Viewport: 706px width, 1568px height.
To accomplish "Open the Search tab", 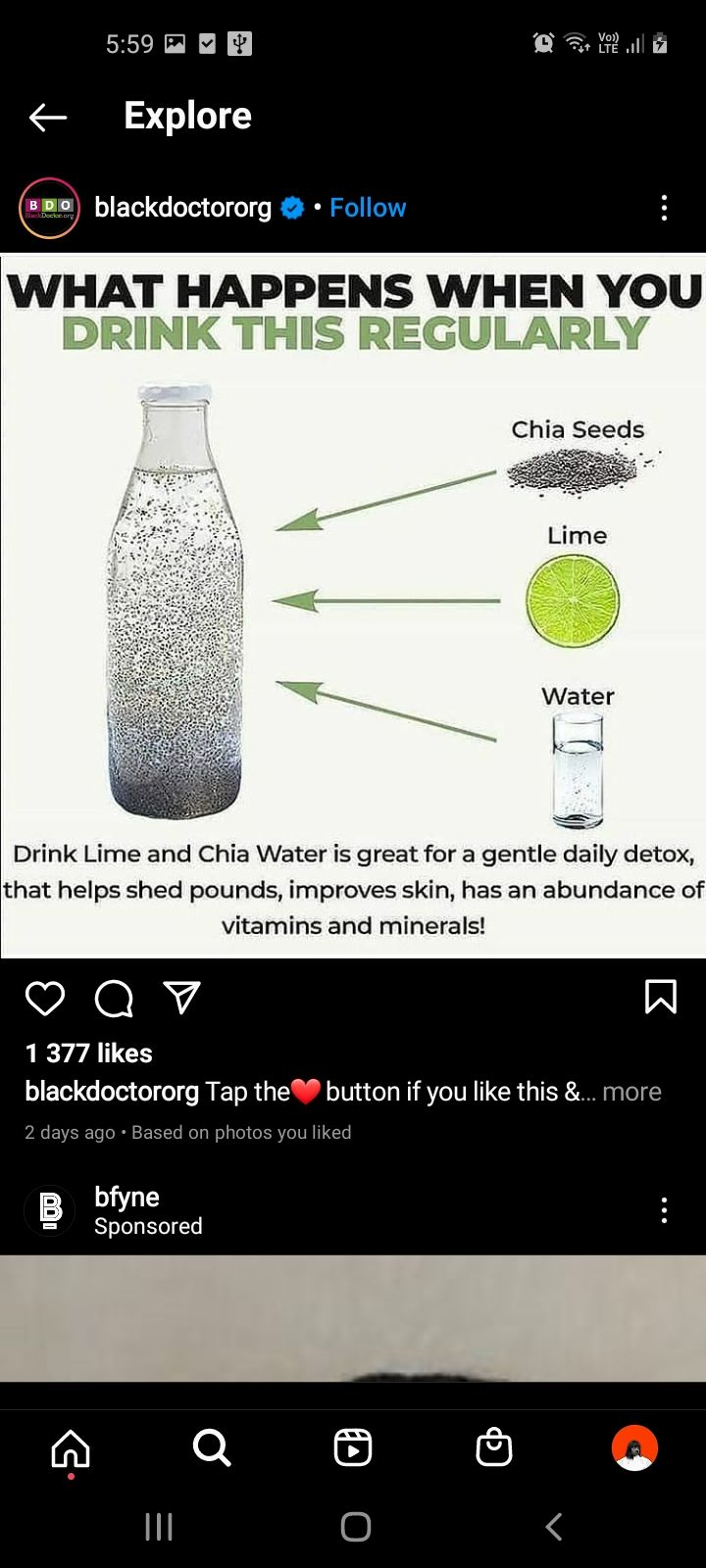I will pos(212,1447).
